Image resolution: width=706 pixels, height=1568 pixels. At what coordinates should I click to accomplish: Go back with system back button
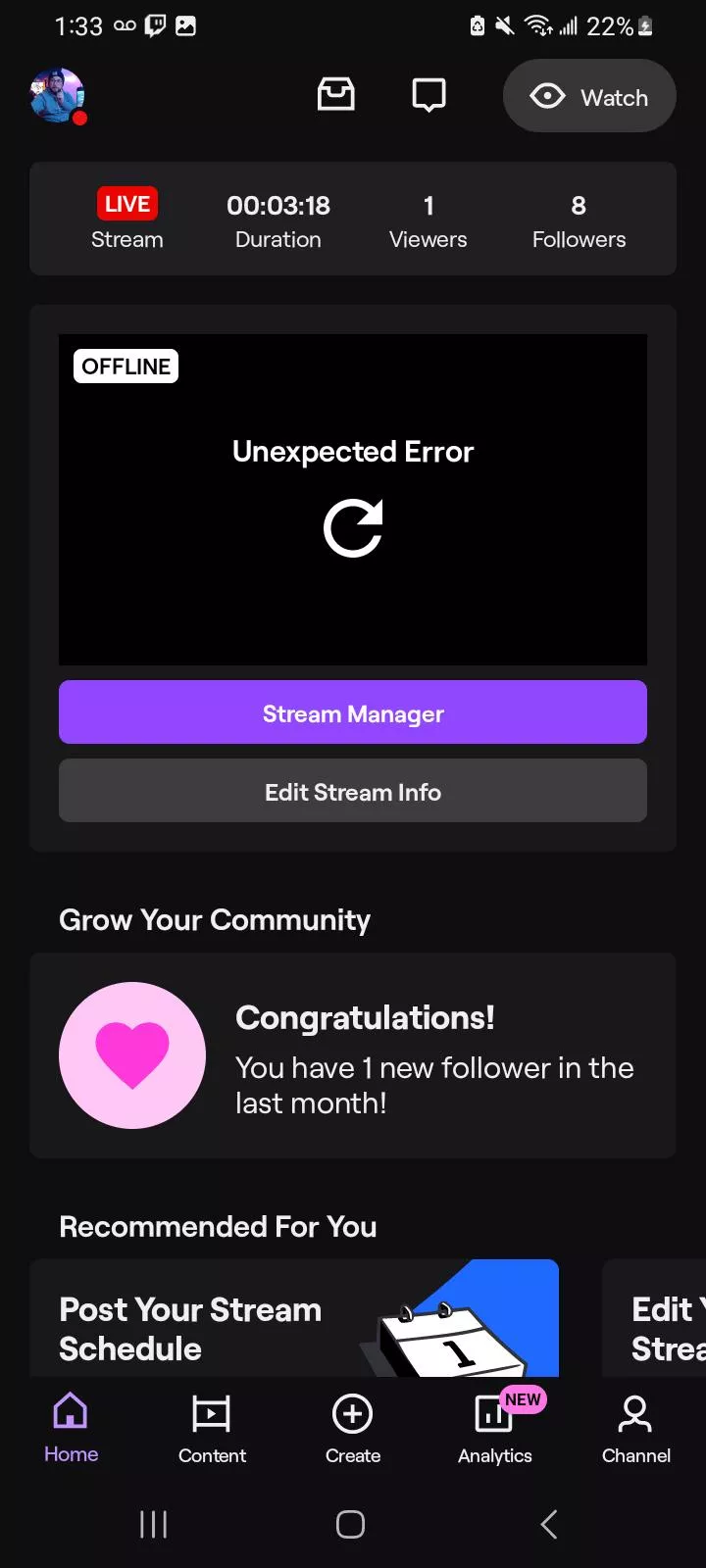point(549,1524)
